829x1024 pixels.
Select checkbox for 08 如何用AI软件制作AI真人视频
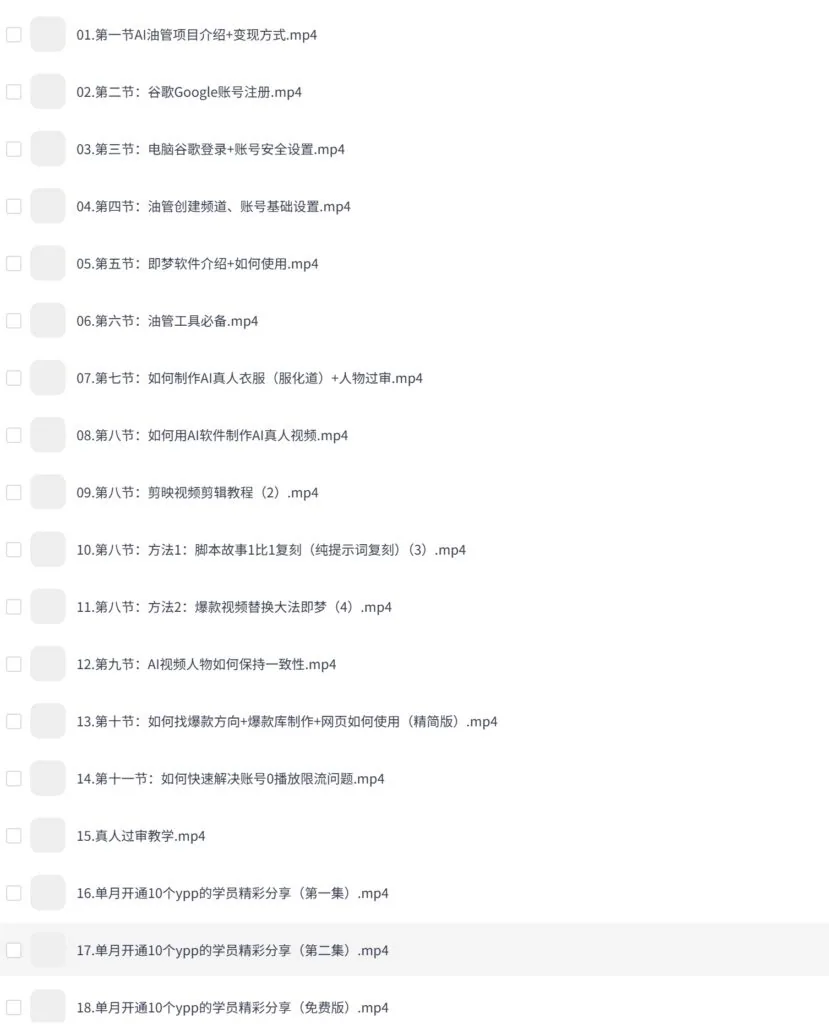(x=14, y=435)
